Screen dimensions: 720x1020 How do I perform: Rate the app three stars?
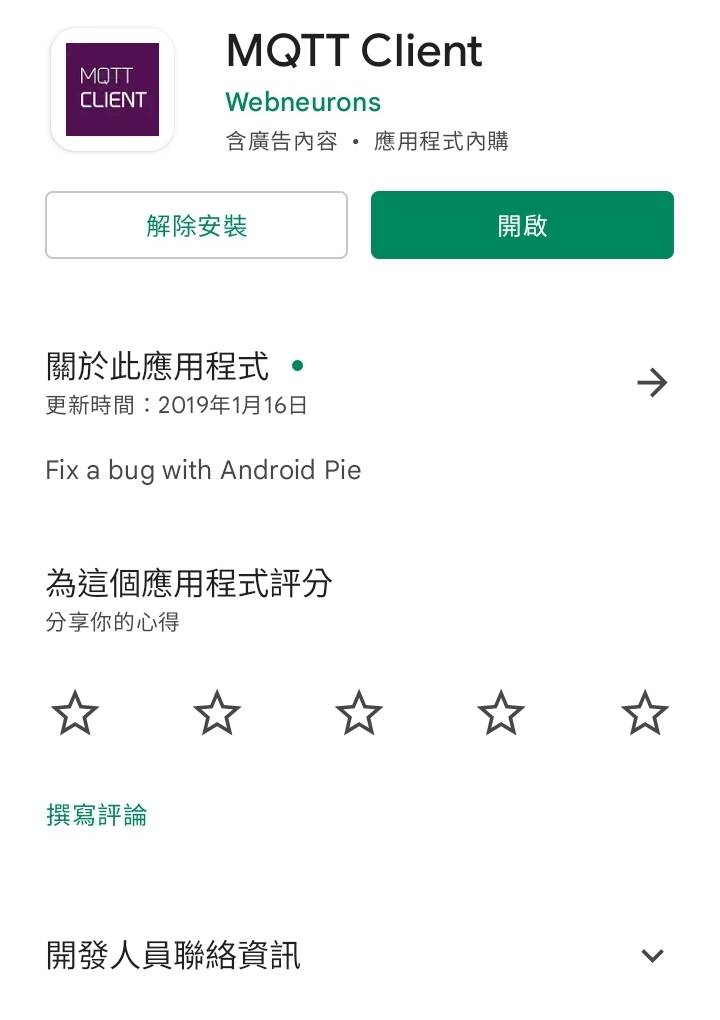tap(359, 714)
